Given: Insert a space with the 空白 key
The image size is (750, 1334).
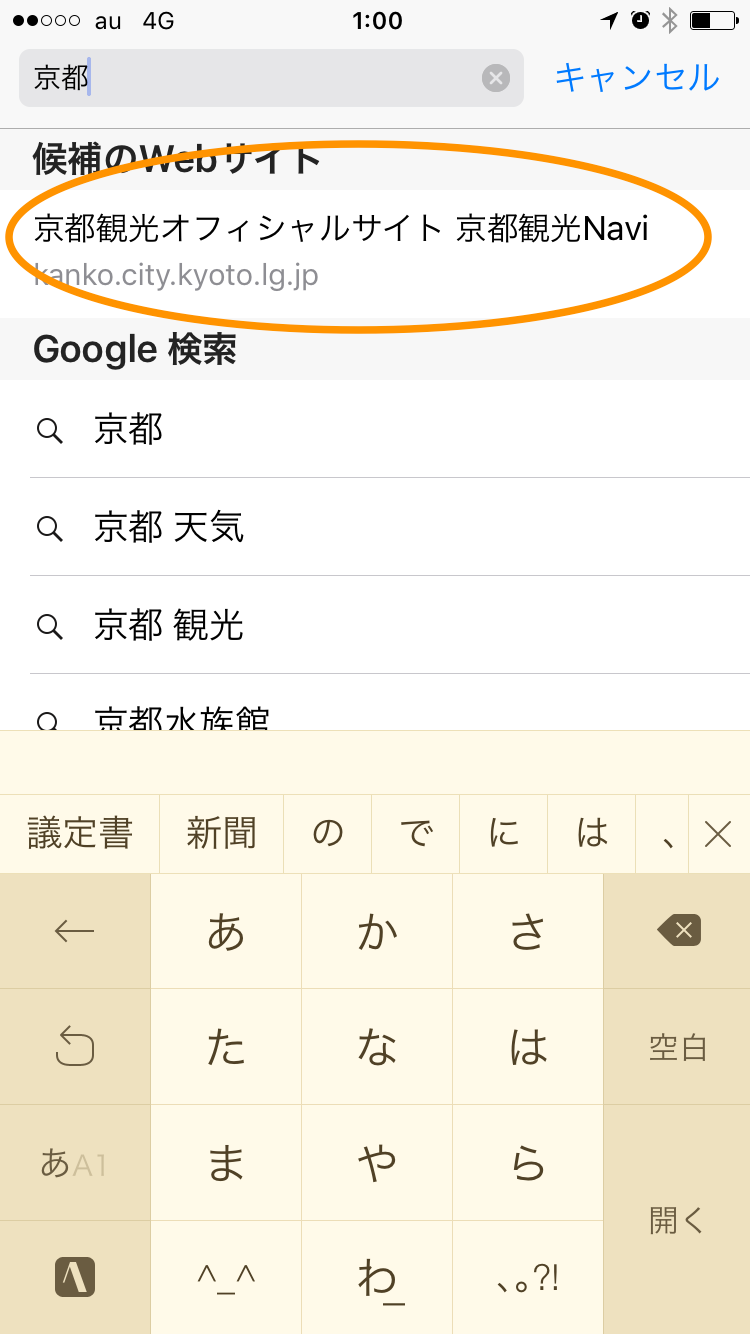Looking at the screenshot, I should (677, 1047).
